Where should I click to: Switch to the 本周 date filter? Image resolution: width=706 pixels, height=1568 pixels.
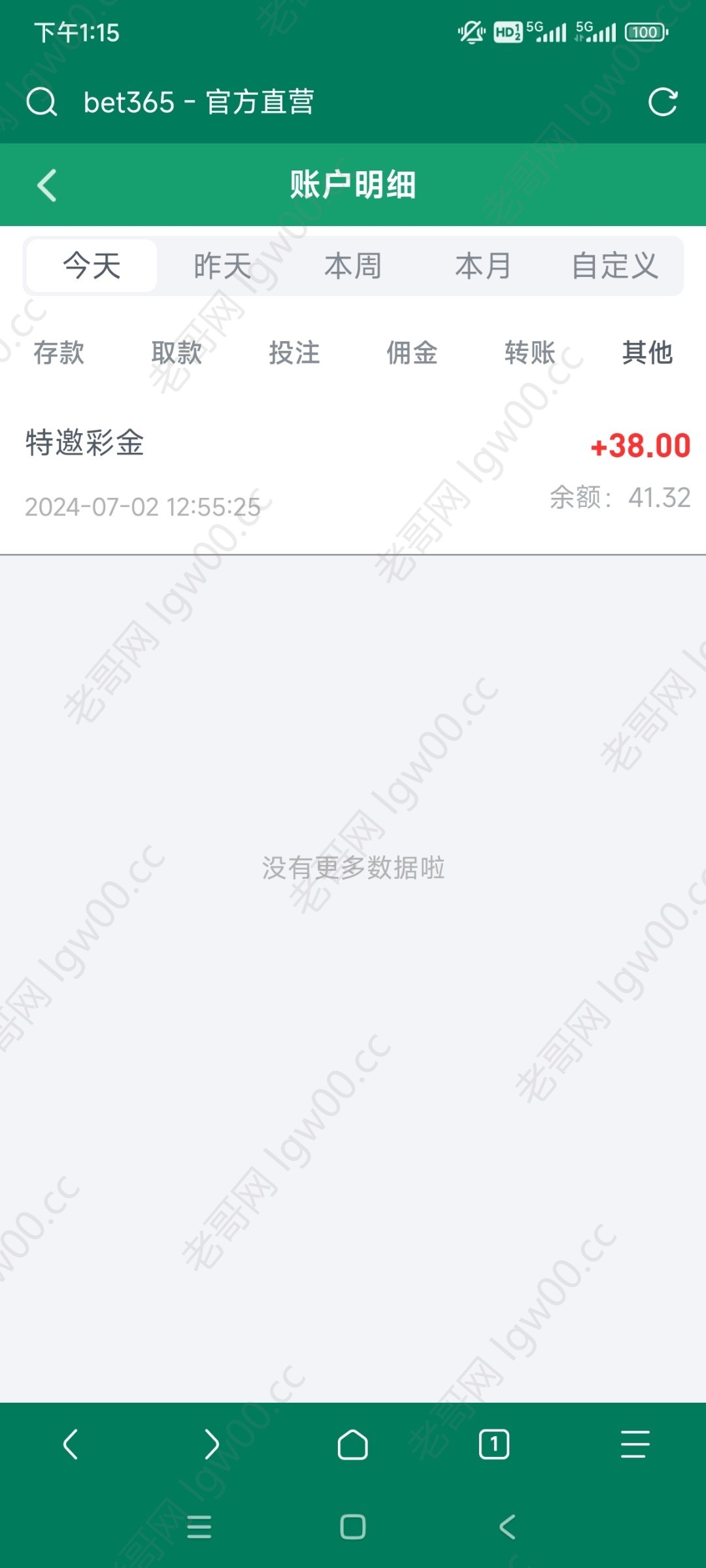[x=353, y=266]
